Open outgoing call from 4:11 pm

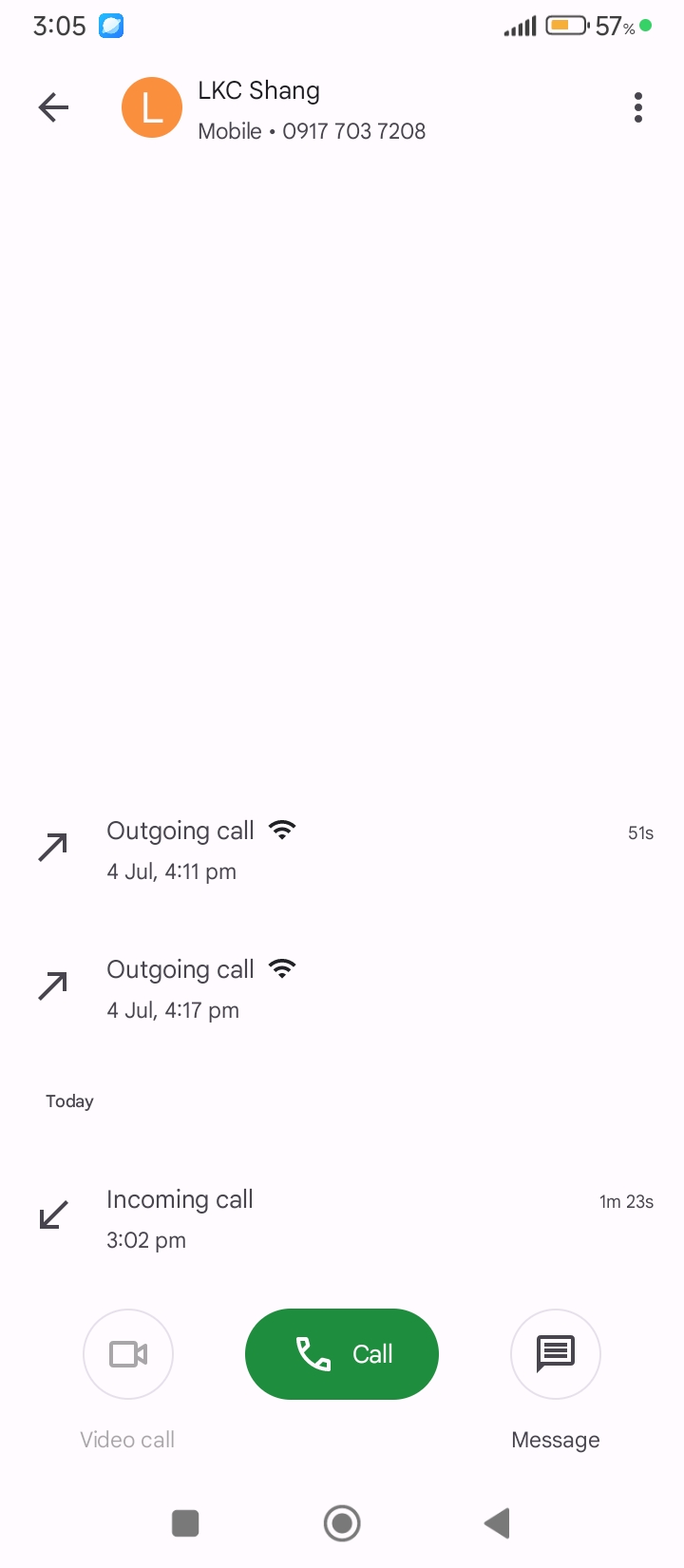coord(342,850)
